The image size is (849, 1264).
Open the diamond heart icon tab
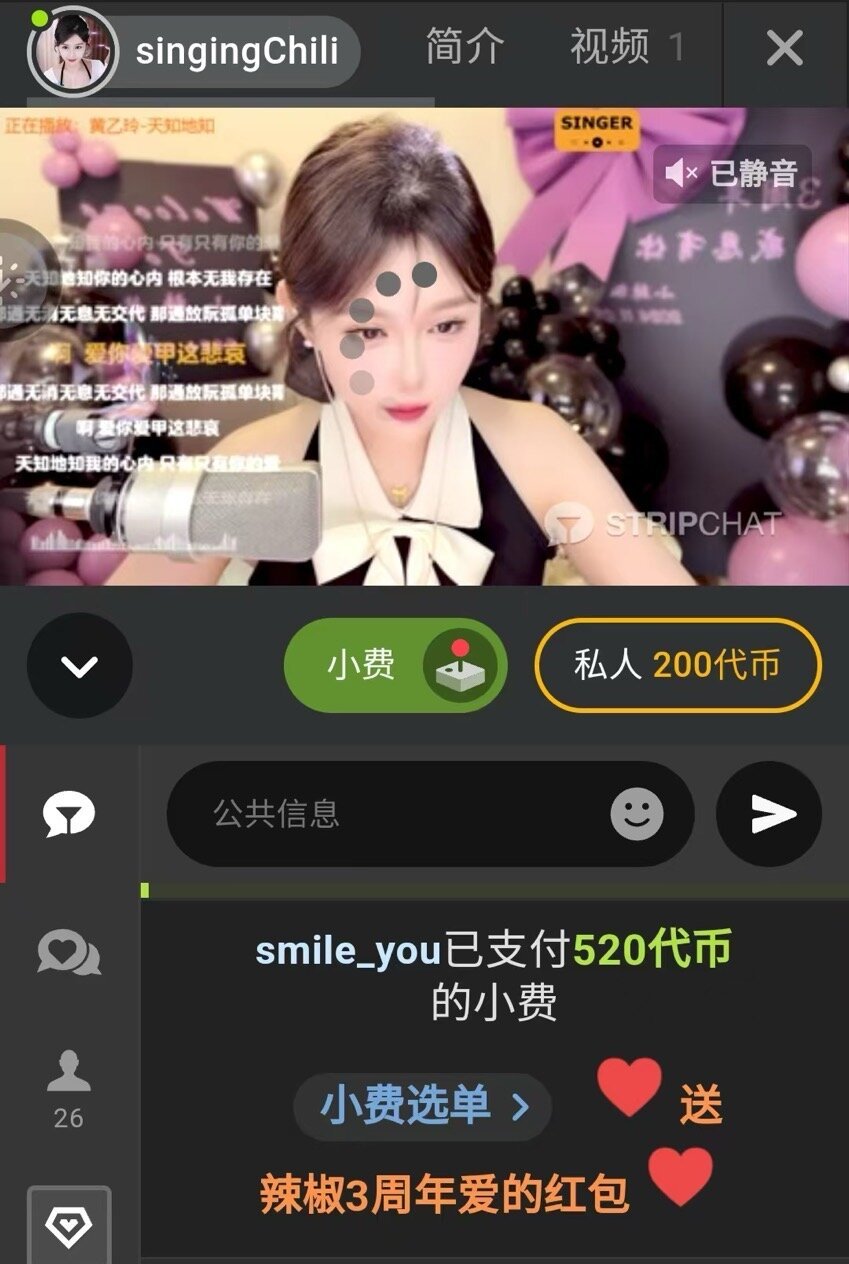click(x=69, y=1223)
